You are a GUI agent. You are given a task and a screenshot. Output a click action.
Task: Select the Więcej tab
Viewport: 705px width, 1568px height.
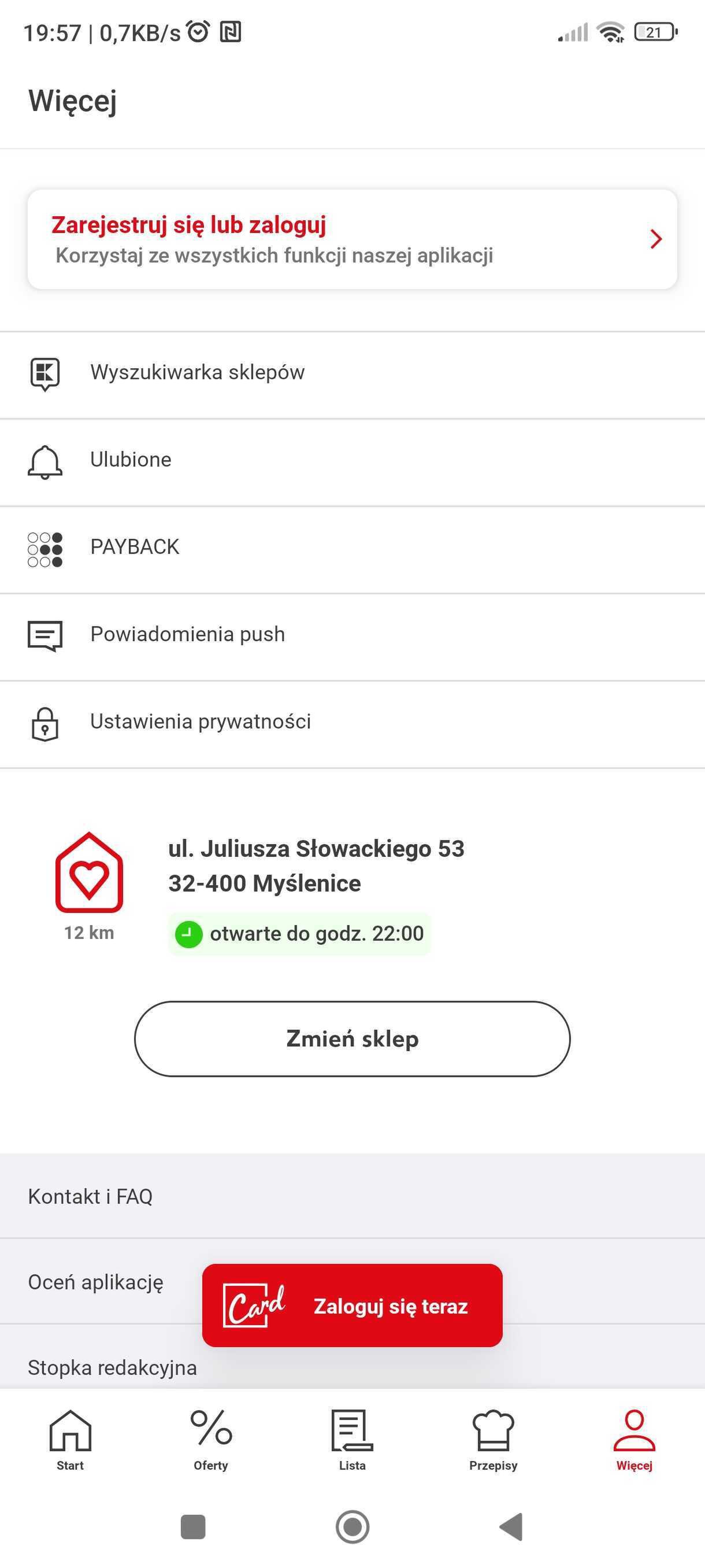(634, 1440)
